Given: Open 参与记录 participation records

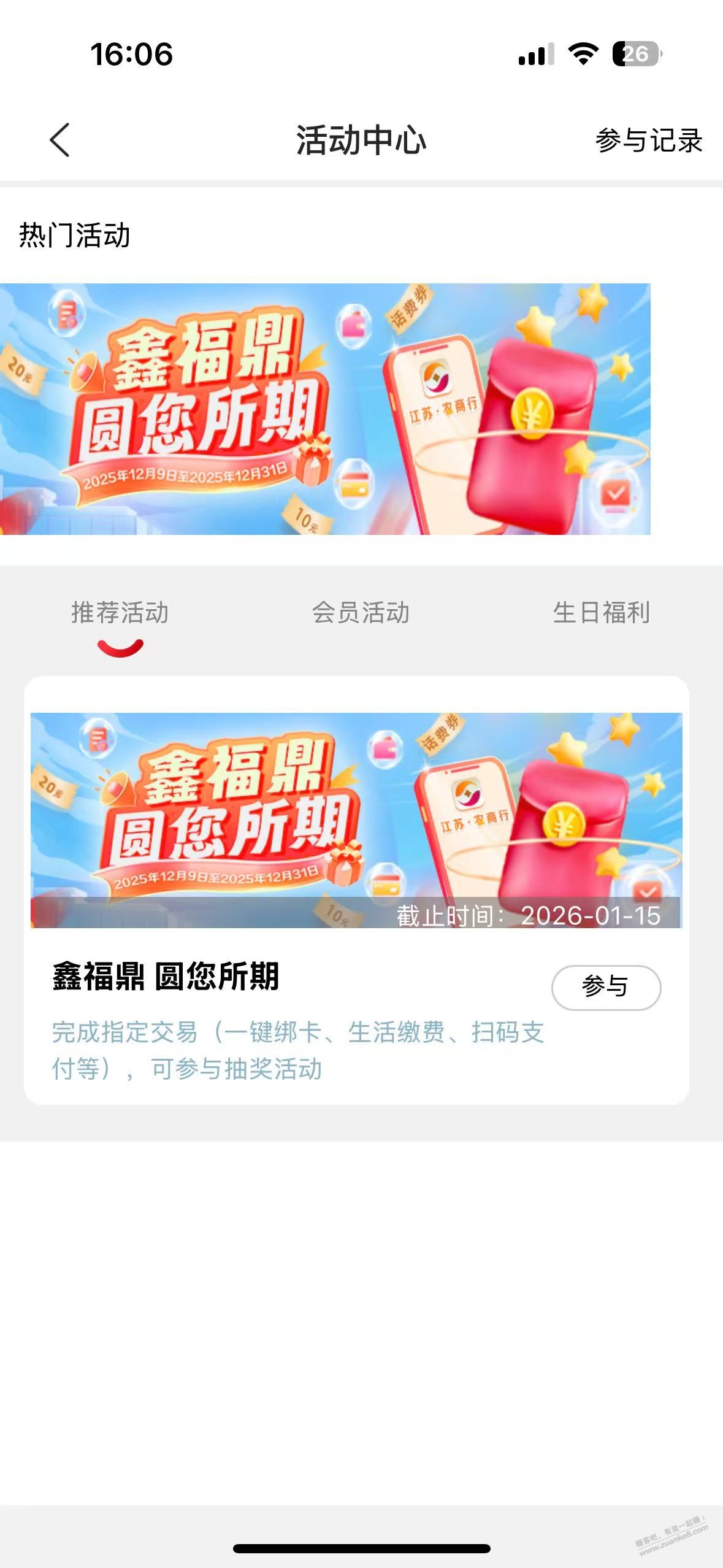Looking at the screenshot, I should pyautogui.click(x=648, y=140).
